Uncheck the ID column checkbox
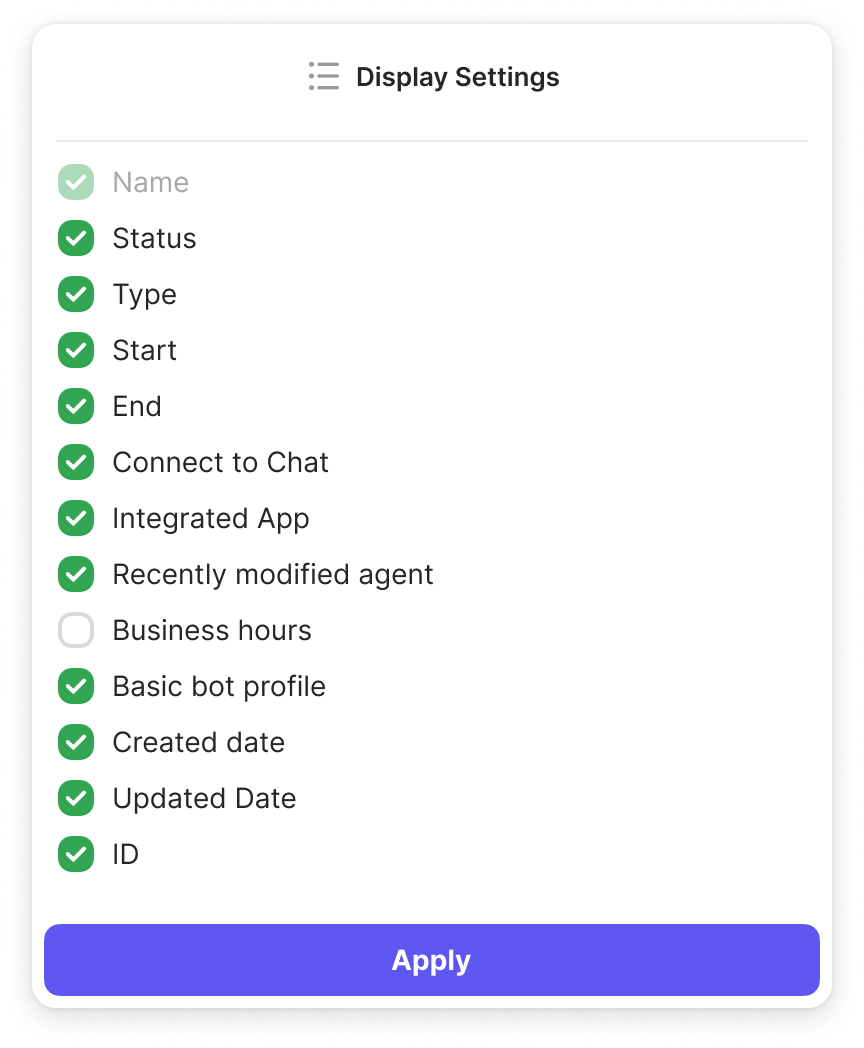864x1048 pixels. click(76, 854)
